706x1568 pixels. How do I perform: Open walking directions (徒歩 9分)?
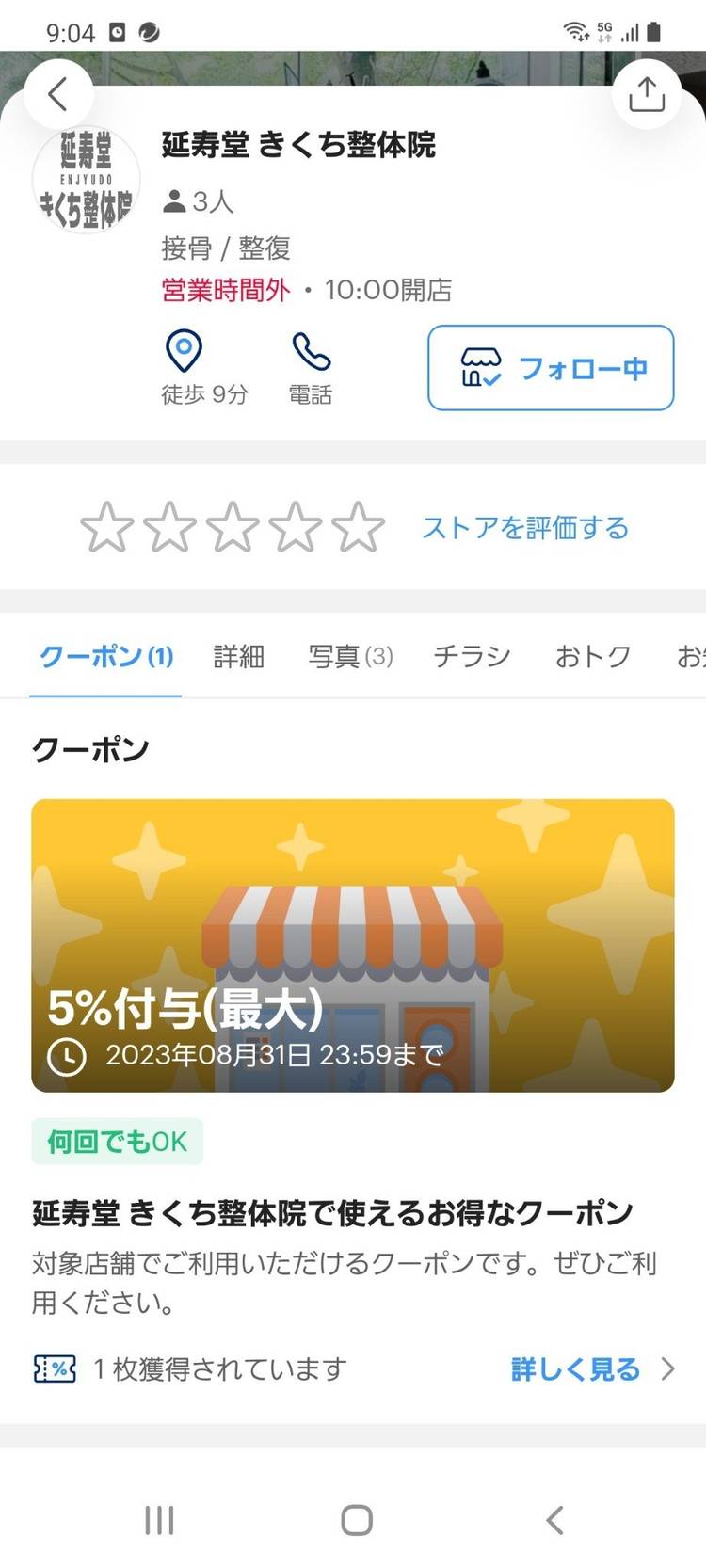point(185,367)
